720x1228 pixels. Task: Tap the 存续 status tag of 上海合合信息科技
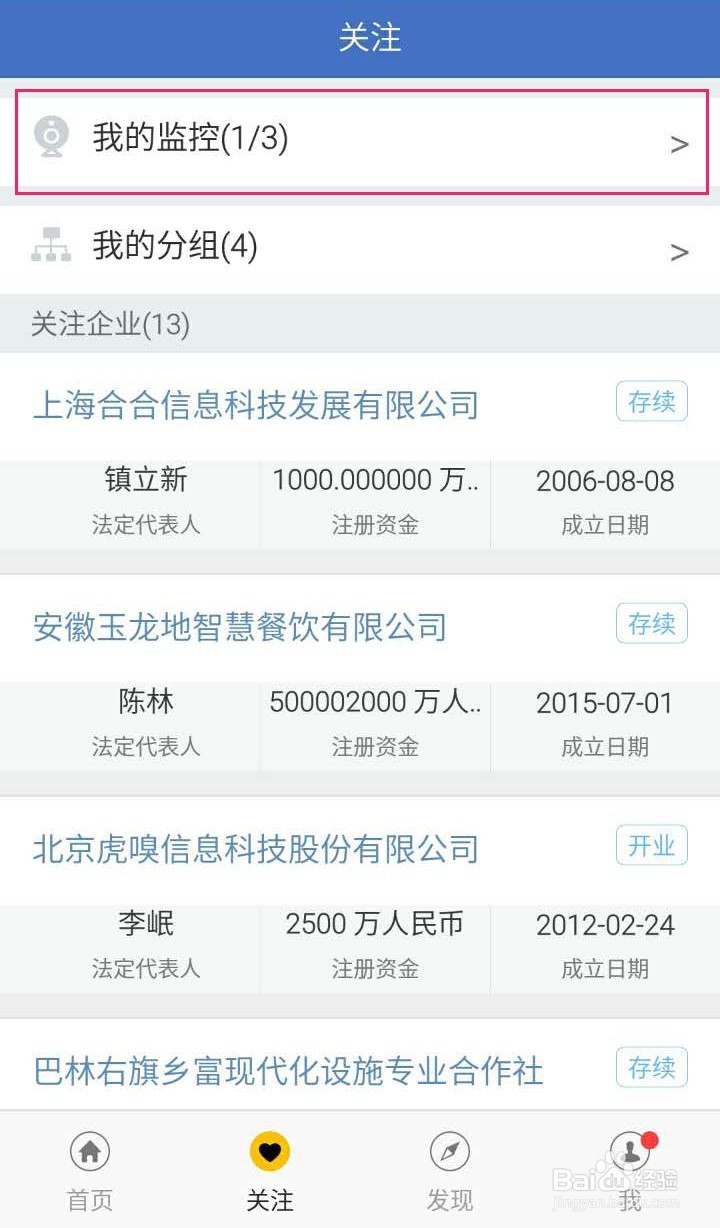(651, 401)
